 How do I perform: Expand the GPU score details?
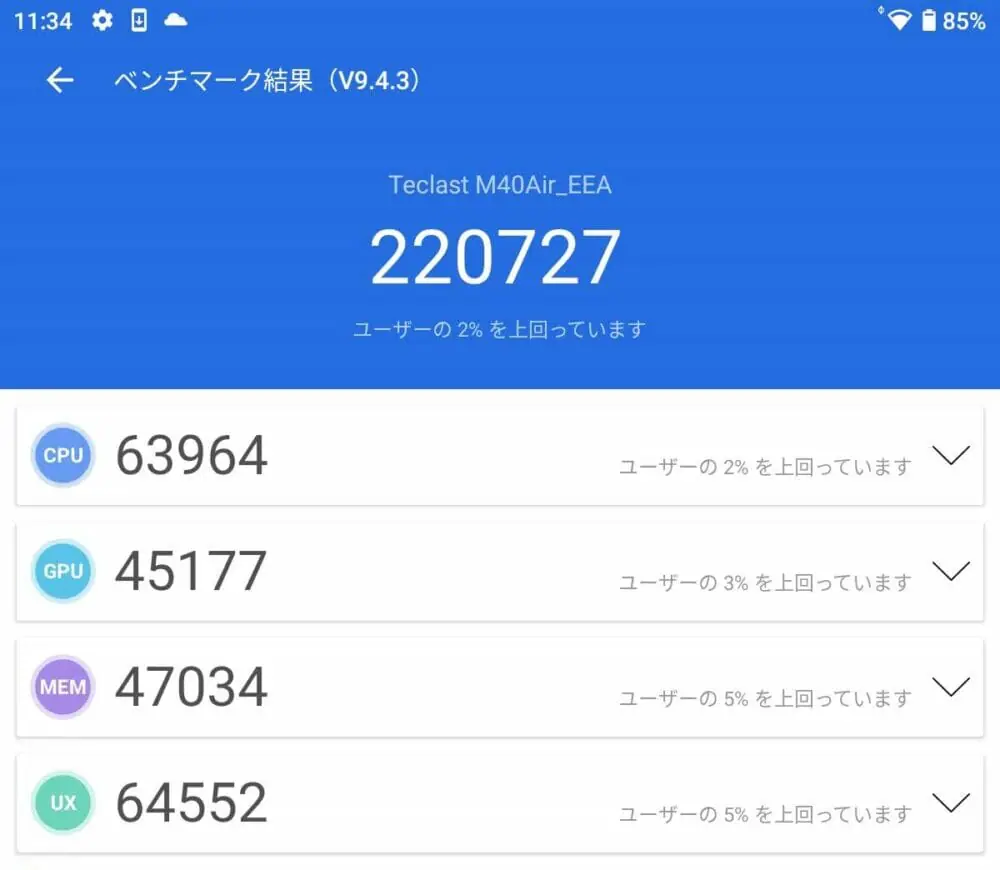point(950,571)
